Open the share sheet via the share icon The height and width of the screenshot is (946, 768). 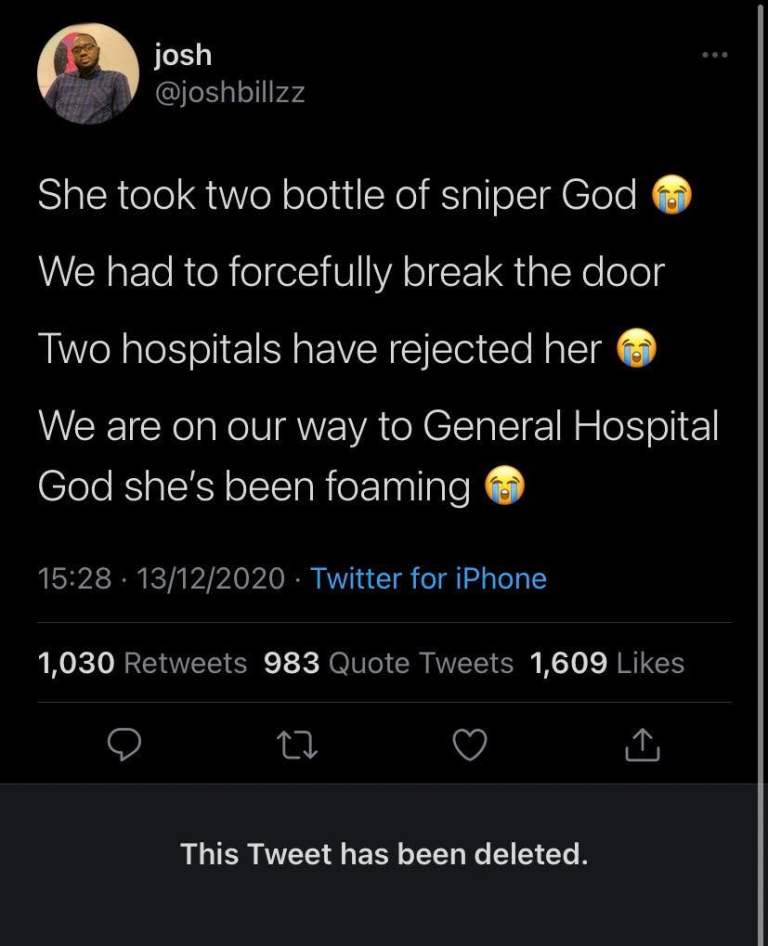coord(641,743)
